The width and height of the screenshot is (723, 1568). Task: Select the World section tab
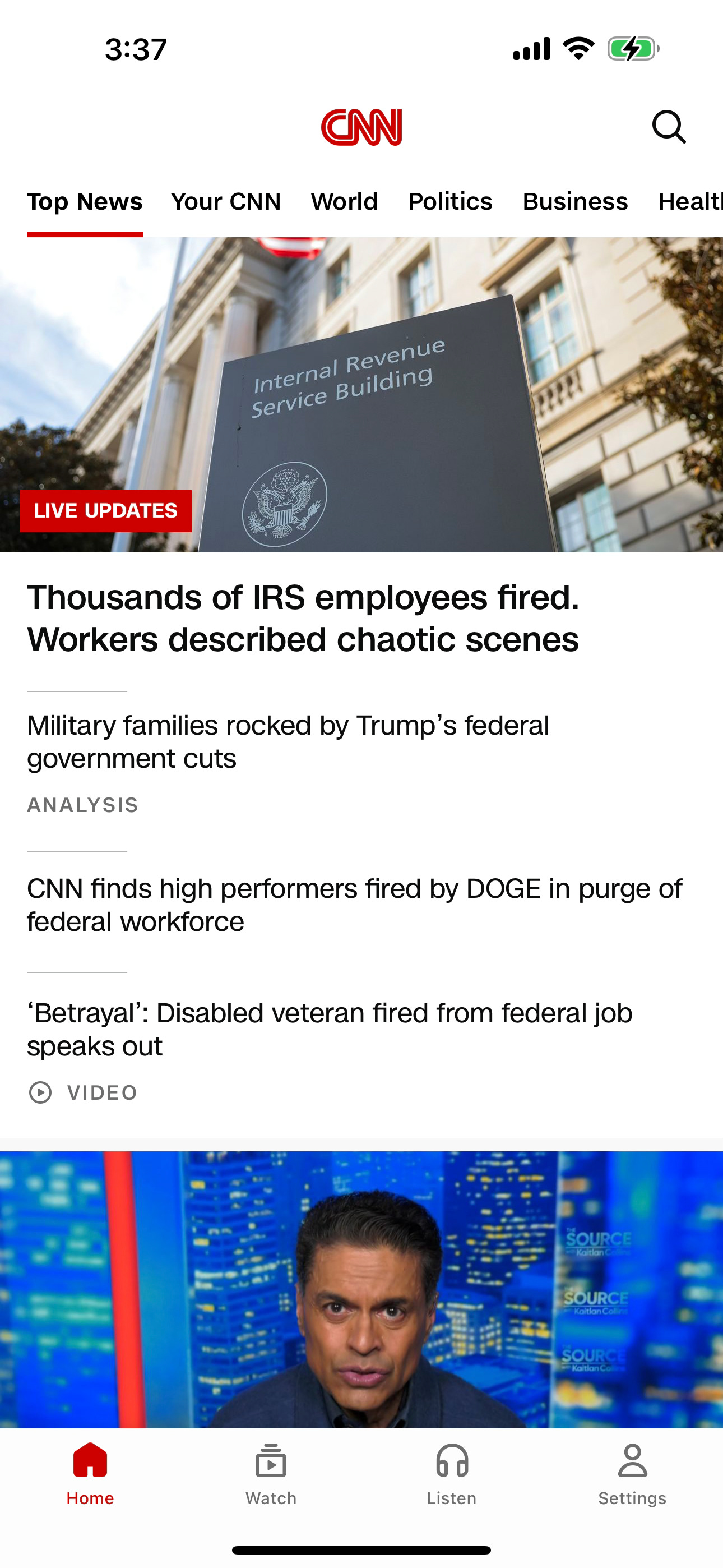tap(345, 201)
